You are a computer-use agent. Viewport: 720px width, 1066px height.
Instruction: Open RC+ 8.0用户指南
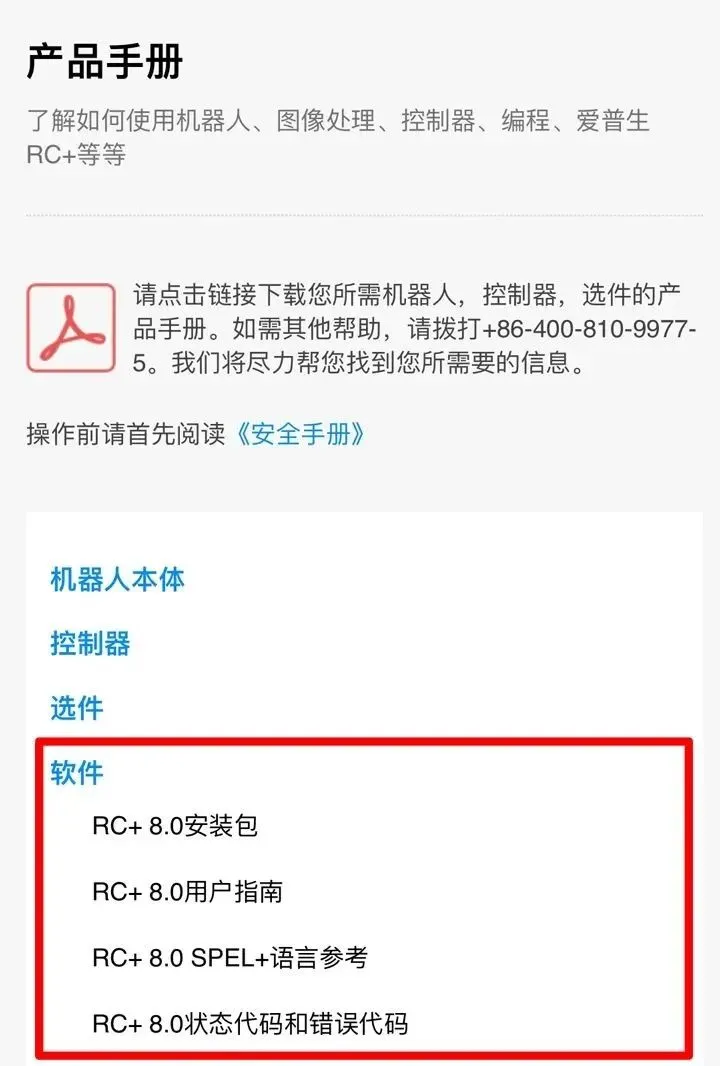pyautogui.click(x=187, y=892)
